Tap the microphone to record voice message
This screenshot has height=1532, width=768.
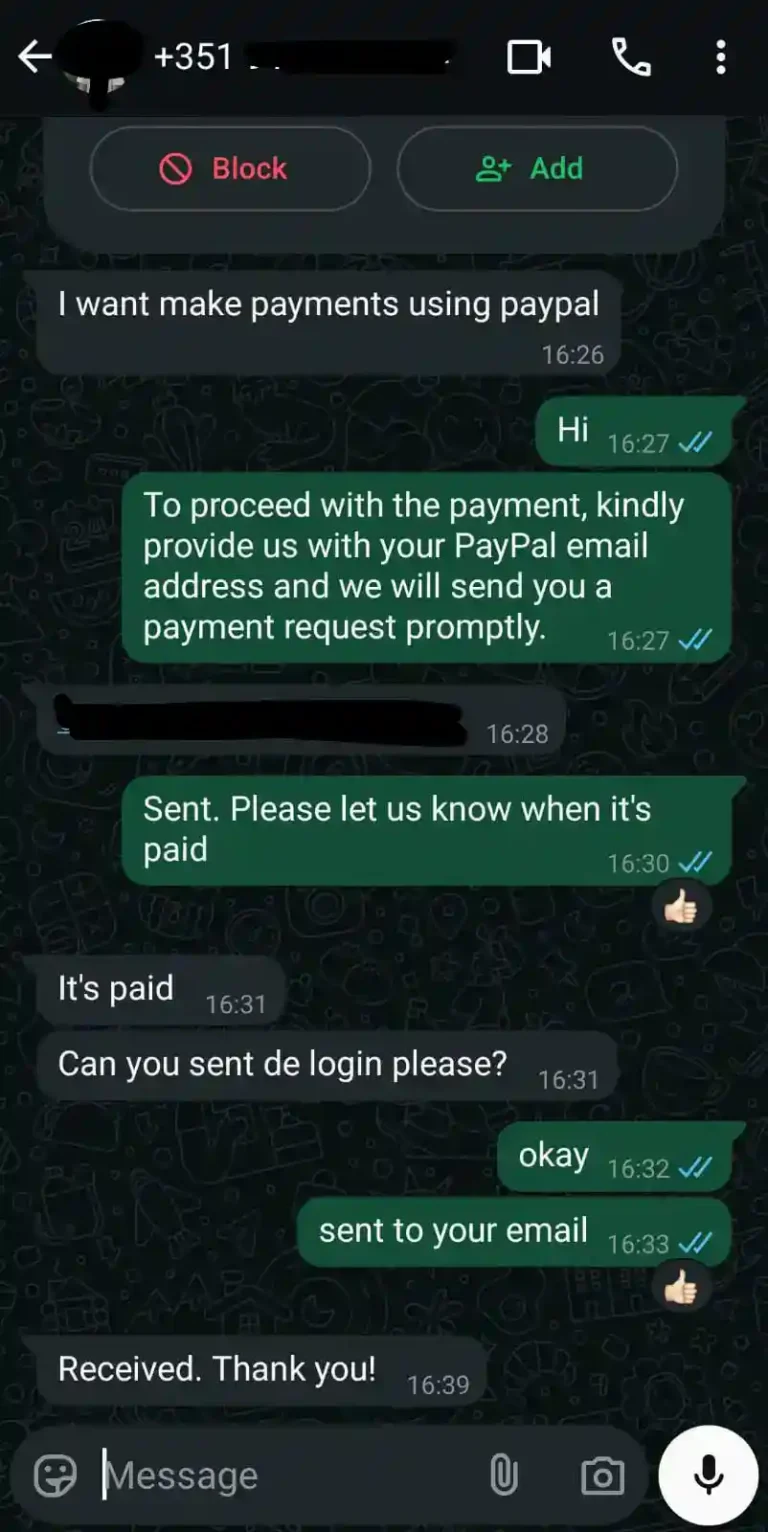pyautogui.click(x=710, y=1474)
